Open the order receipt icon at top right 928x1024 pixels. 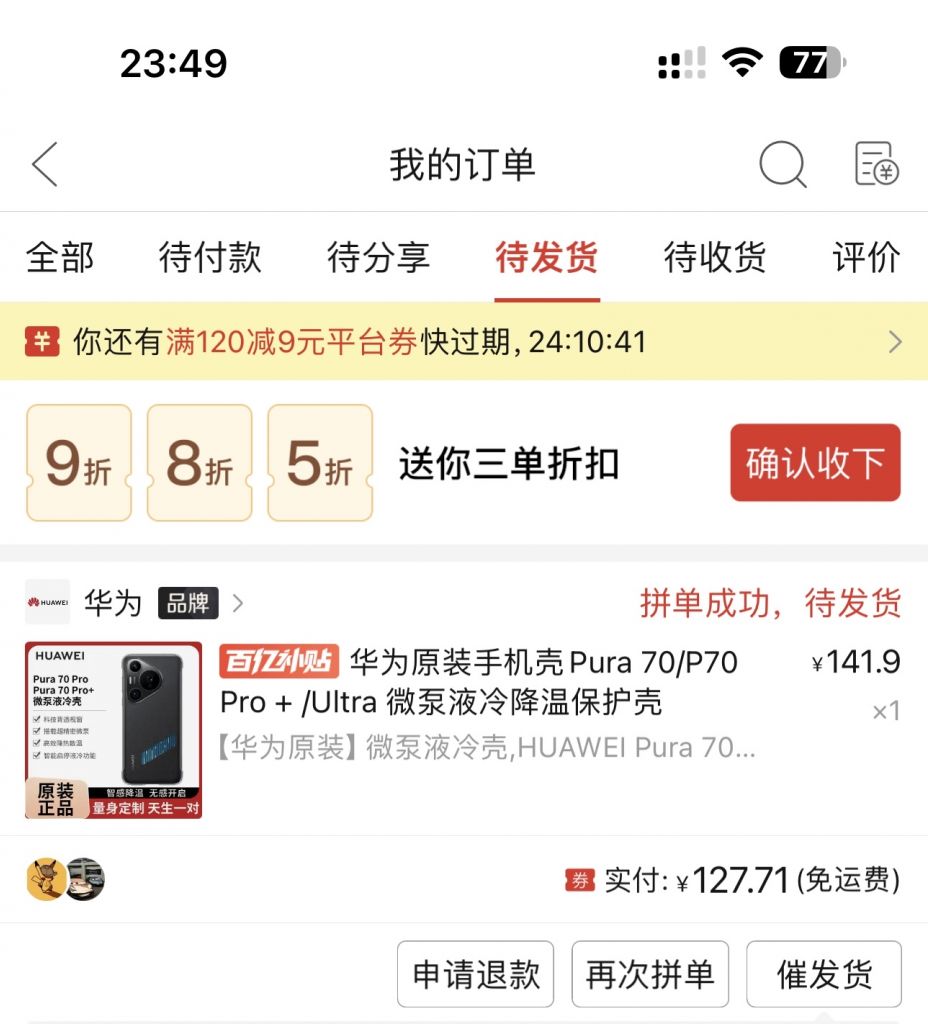[x=874, y=166]
